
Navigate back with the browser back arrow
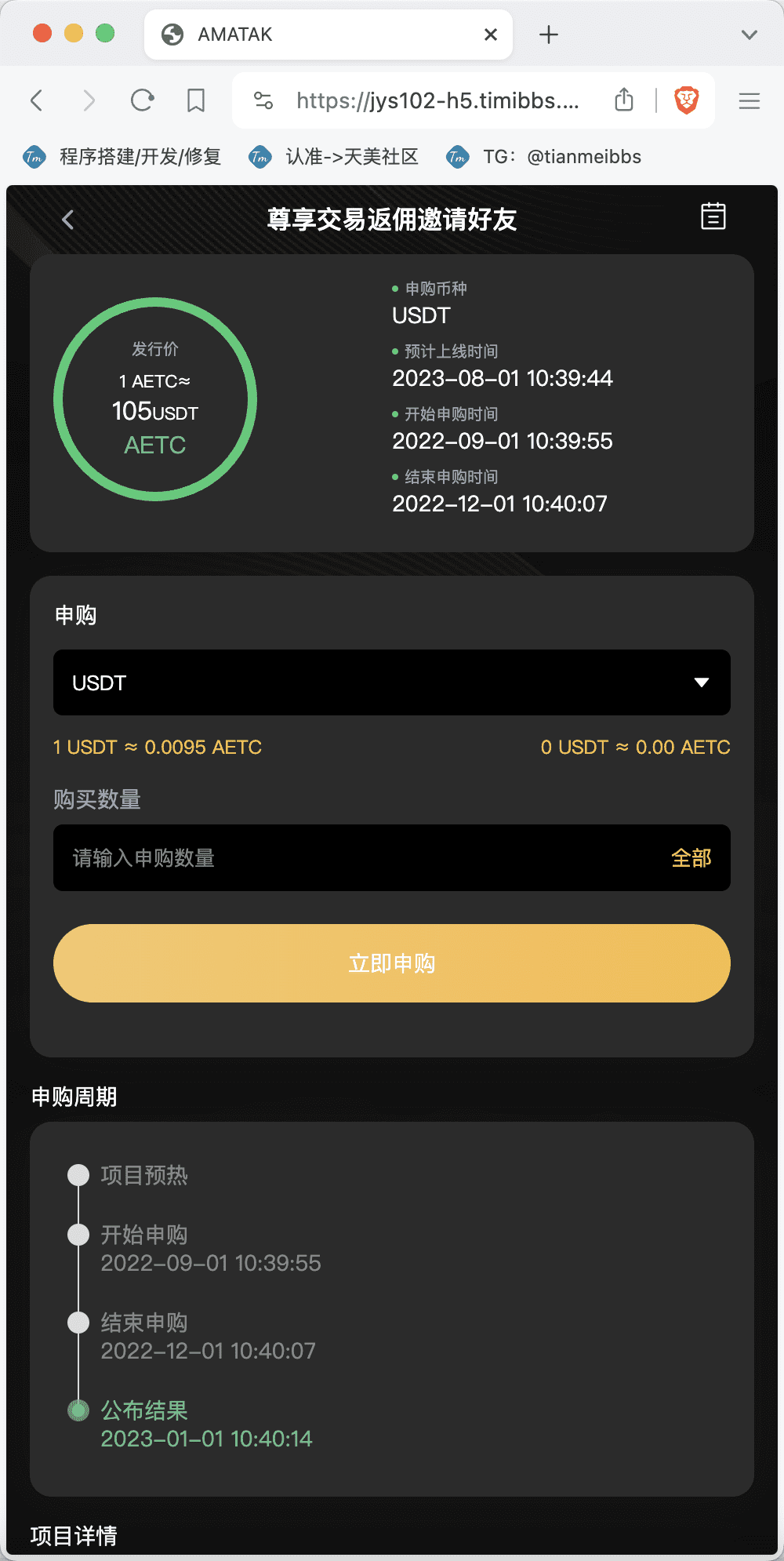point(37,100)
